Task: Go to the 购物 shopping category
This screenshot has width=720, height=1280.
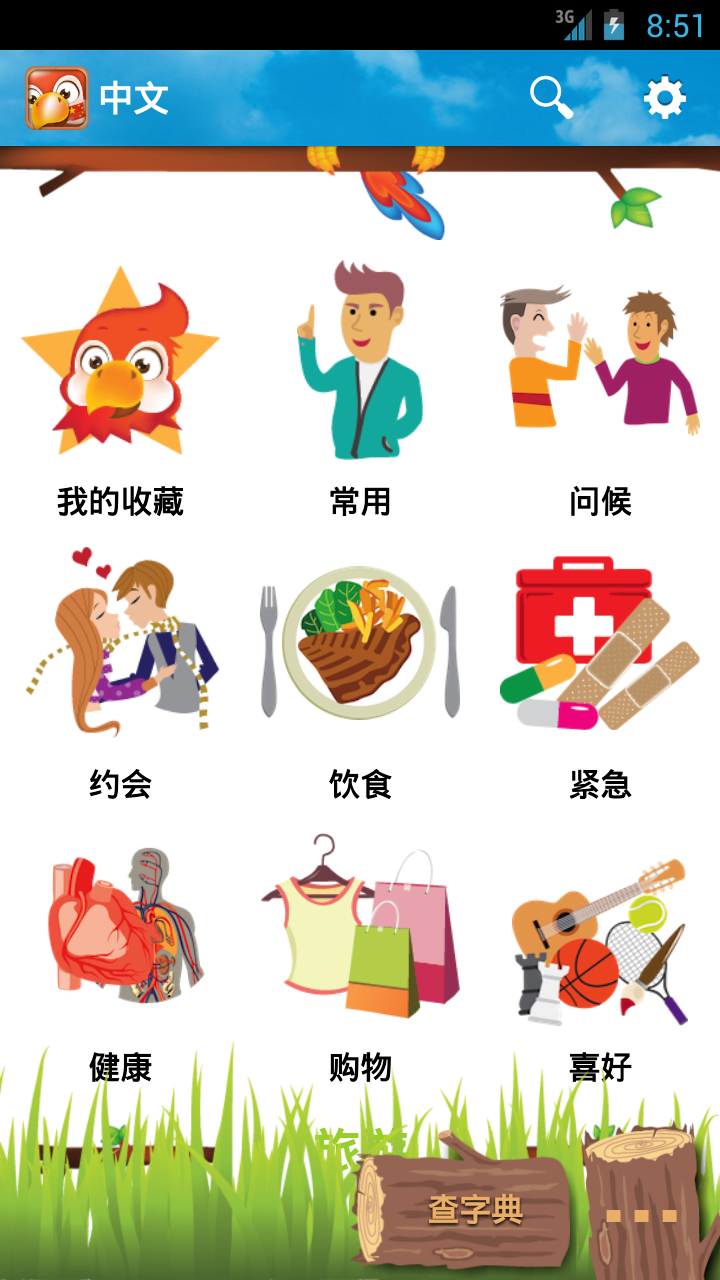Action: tap(360, 950)
